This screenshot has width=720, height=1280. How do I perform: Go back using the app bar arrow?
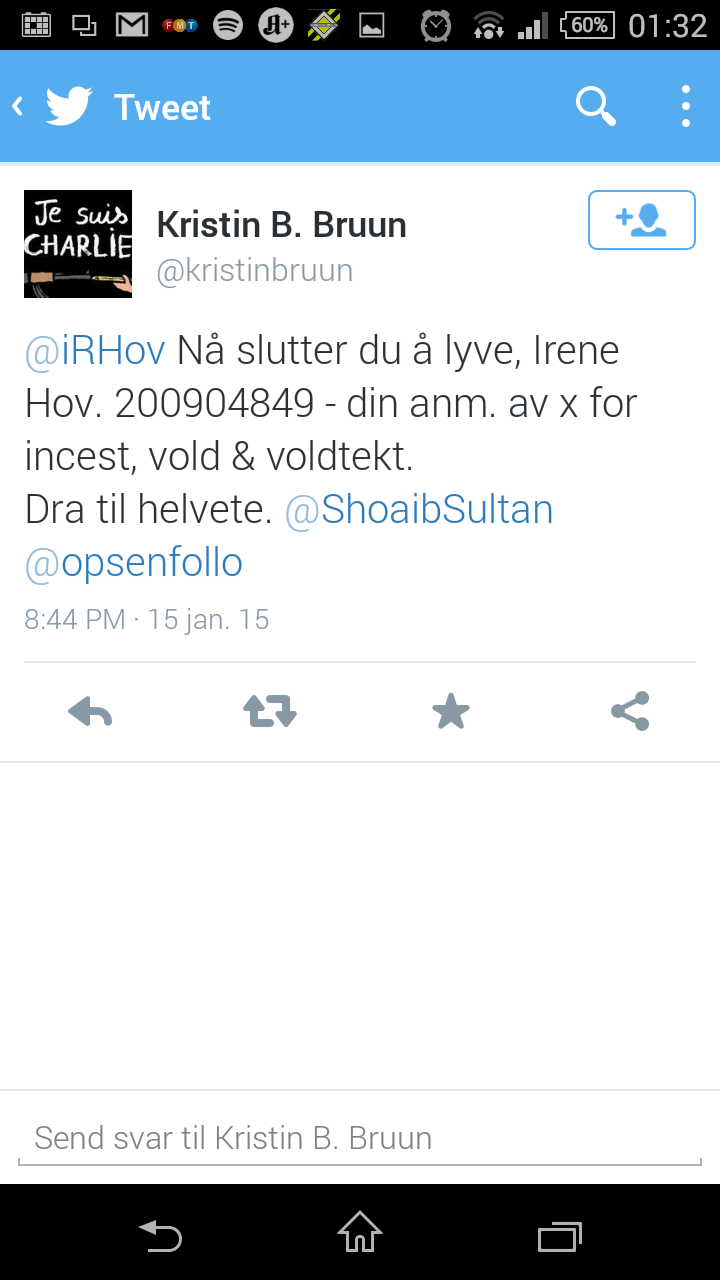(18, 106)
